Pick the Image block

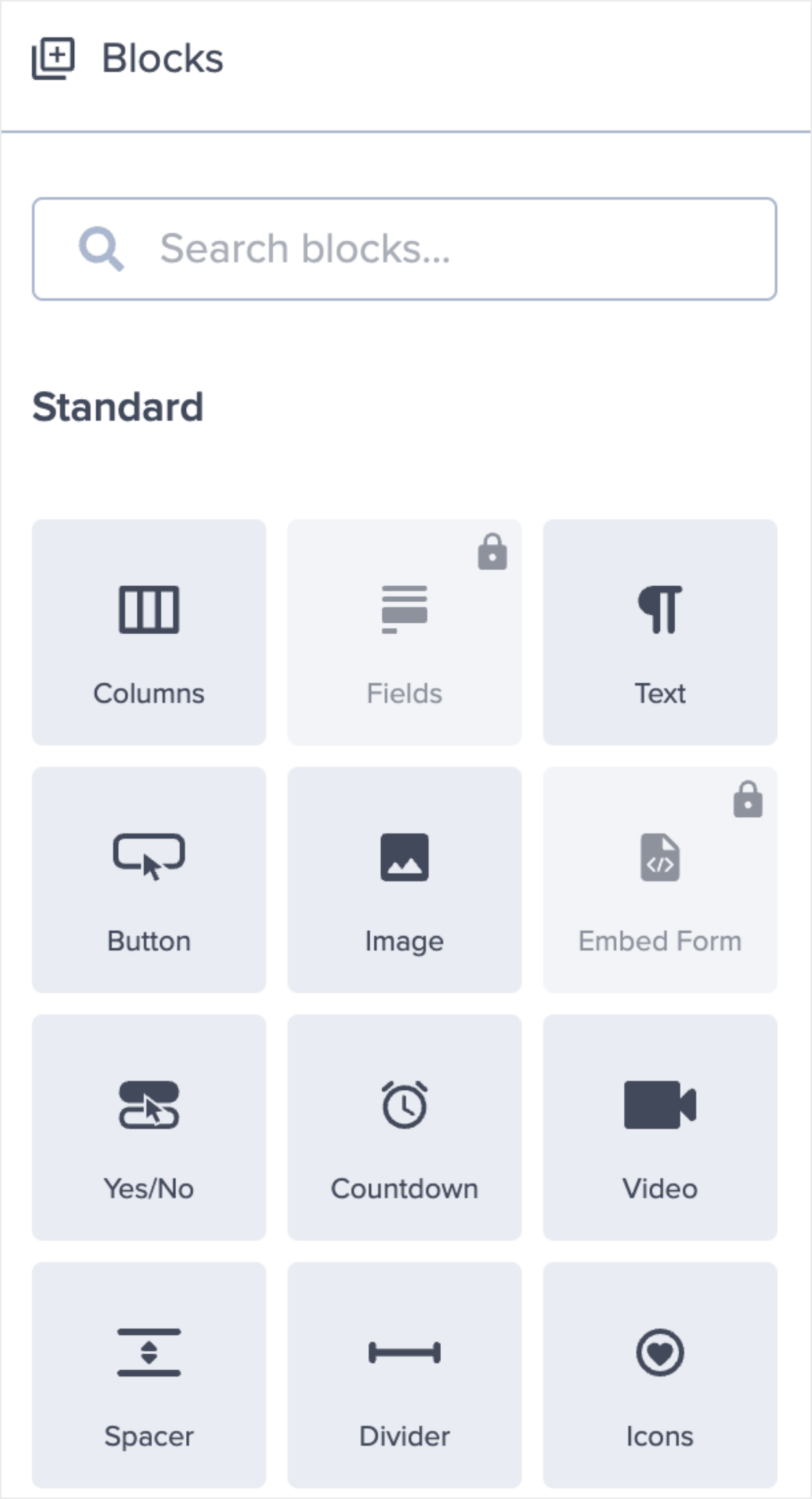pos(405,880)
